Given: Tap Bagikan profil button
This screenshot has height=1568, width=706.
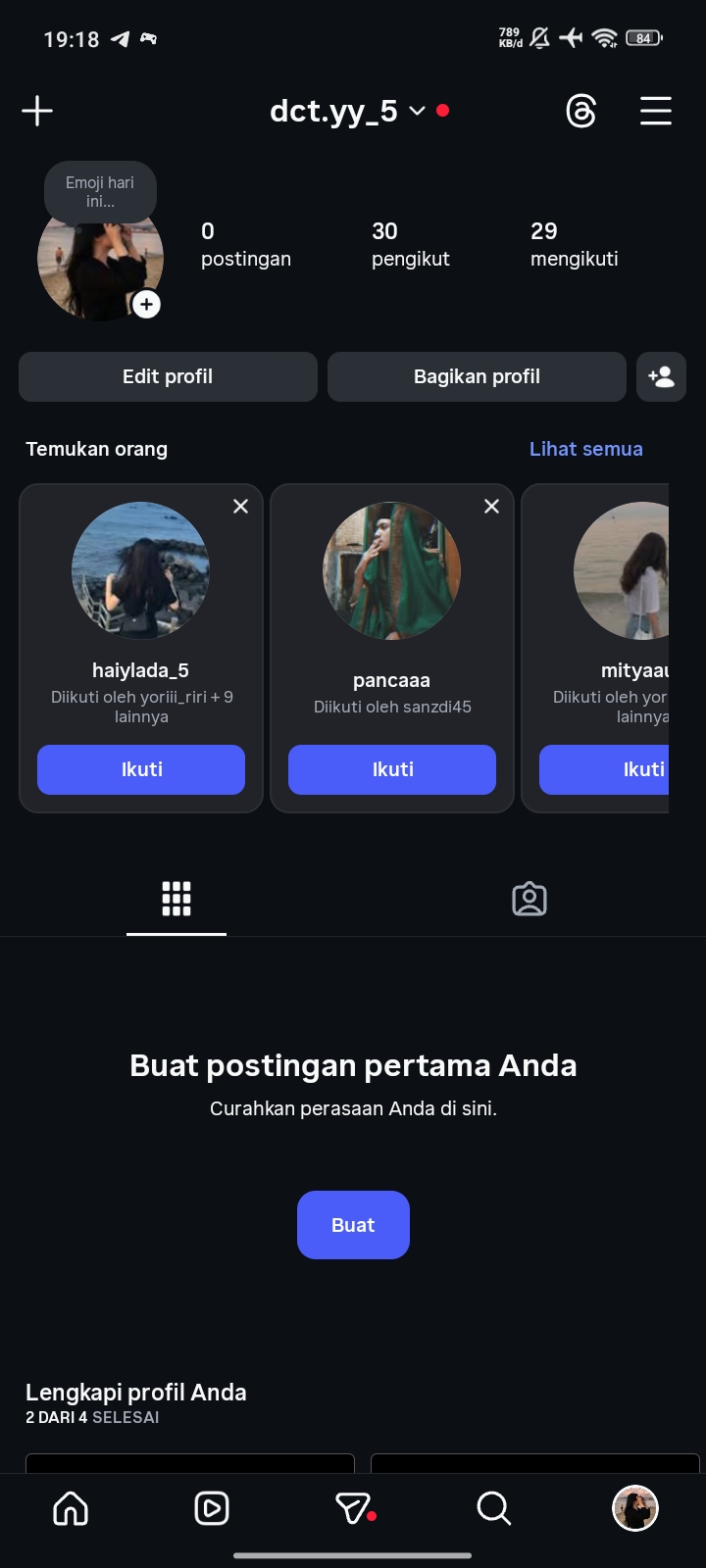Looking at the screenshot, I should pos(477,376).
